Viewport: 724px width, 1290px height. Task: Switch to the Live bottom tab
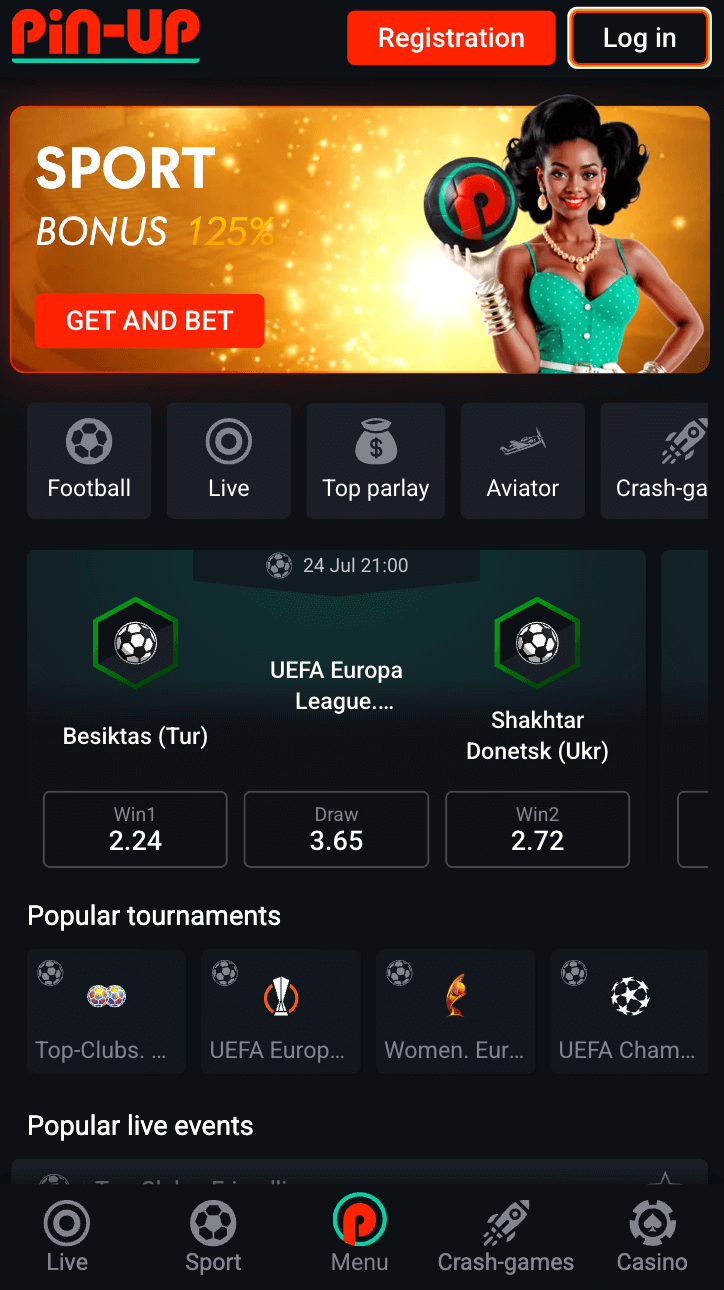67,1237
